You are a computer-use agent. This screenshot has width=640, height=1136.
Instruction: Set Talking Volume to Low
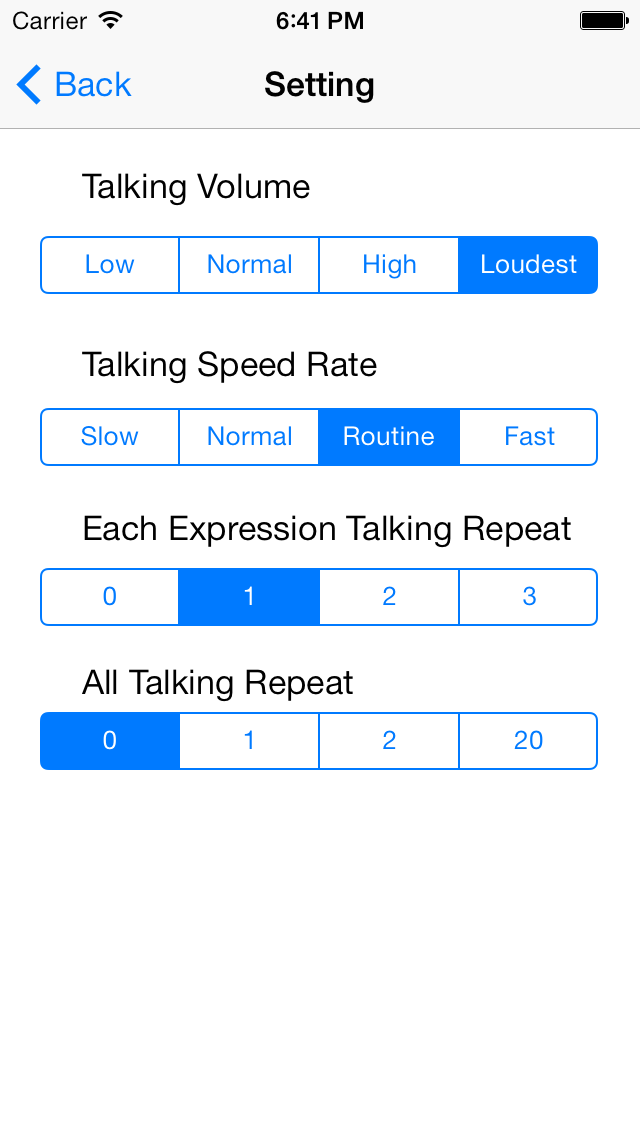109,264
